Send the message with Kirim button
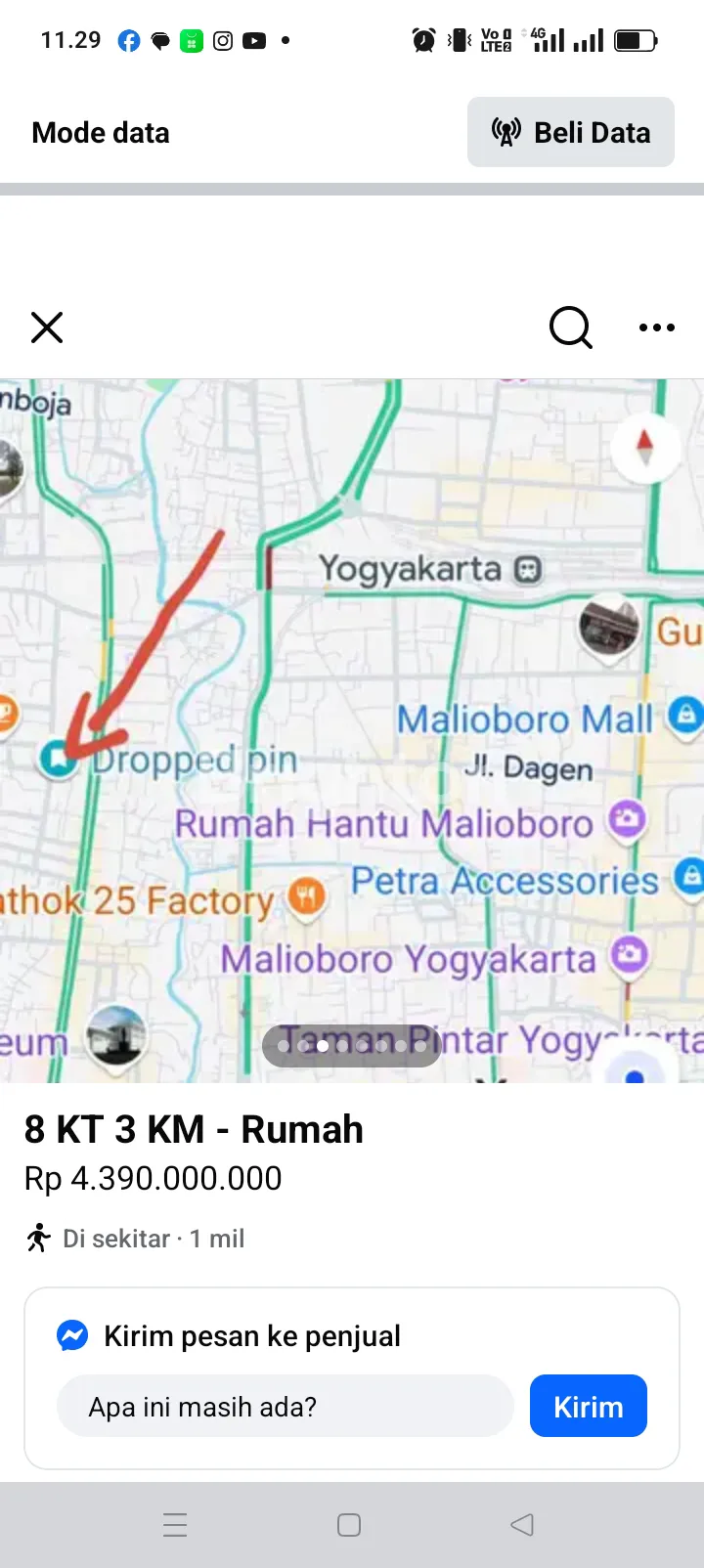The image size is (704, 1568). tap(588, 1406)
